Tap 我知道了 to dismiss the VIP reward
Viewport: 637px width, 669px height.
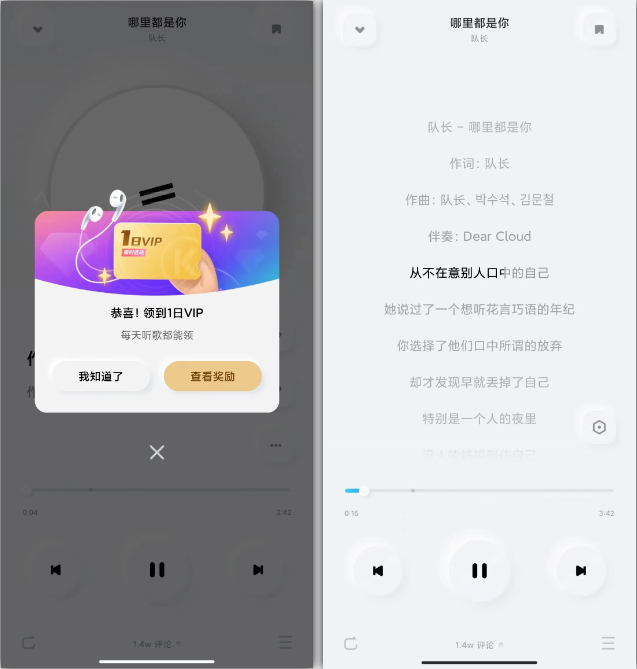click(100, 377)
